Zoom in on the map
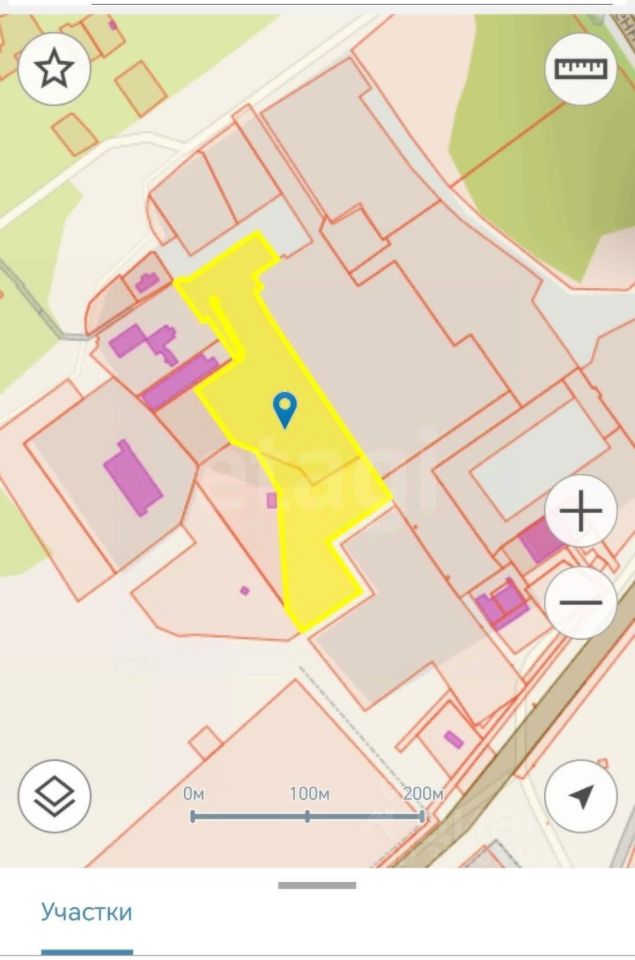The width and height of the screenshot is (635, 960). click(x=581, y=512)
